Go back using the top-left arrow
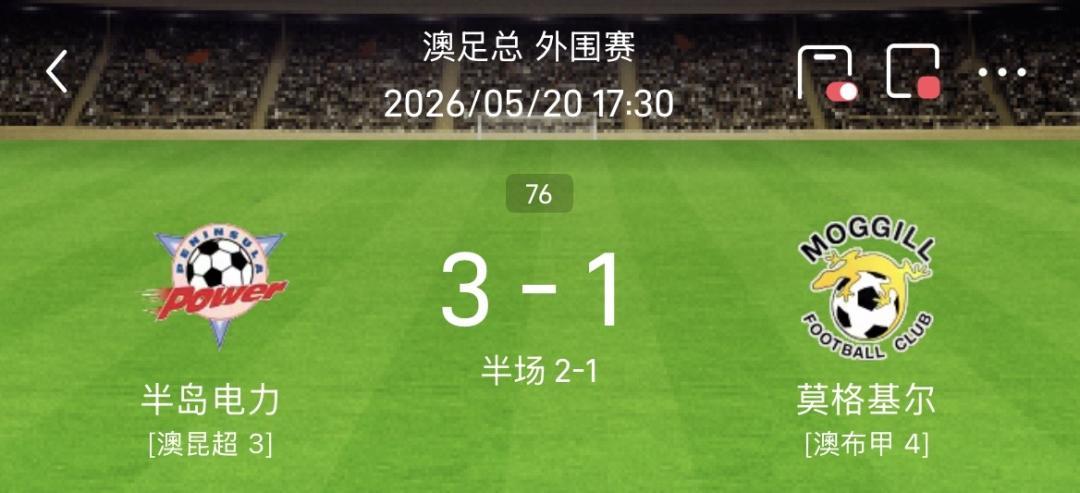1080x493 pixels. coord(56,71)
